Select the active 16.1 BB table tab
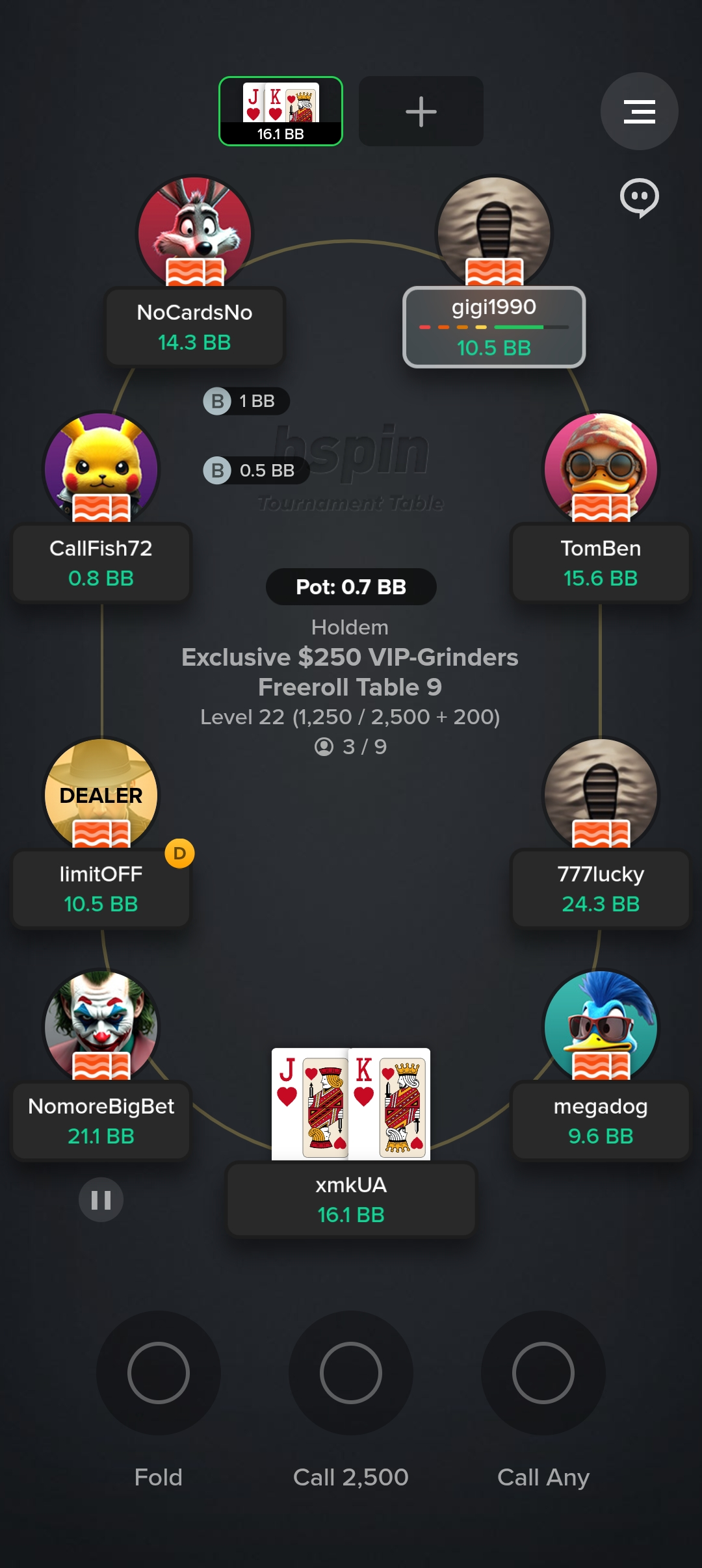Screen dimensions: 702x1568 click(281, 111)
